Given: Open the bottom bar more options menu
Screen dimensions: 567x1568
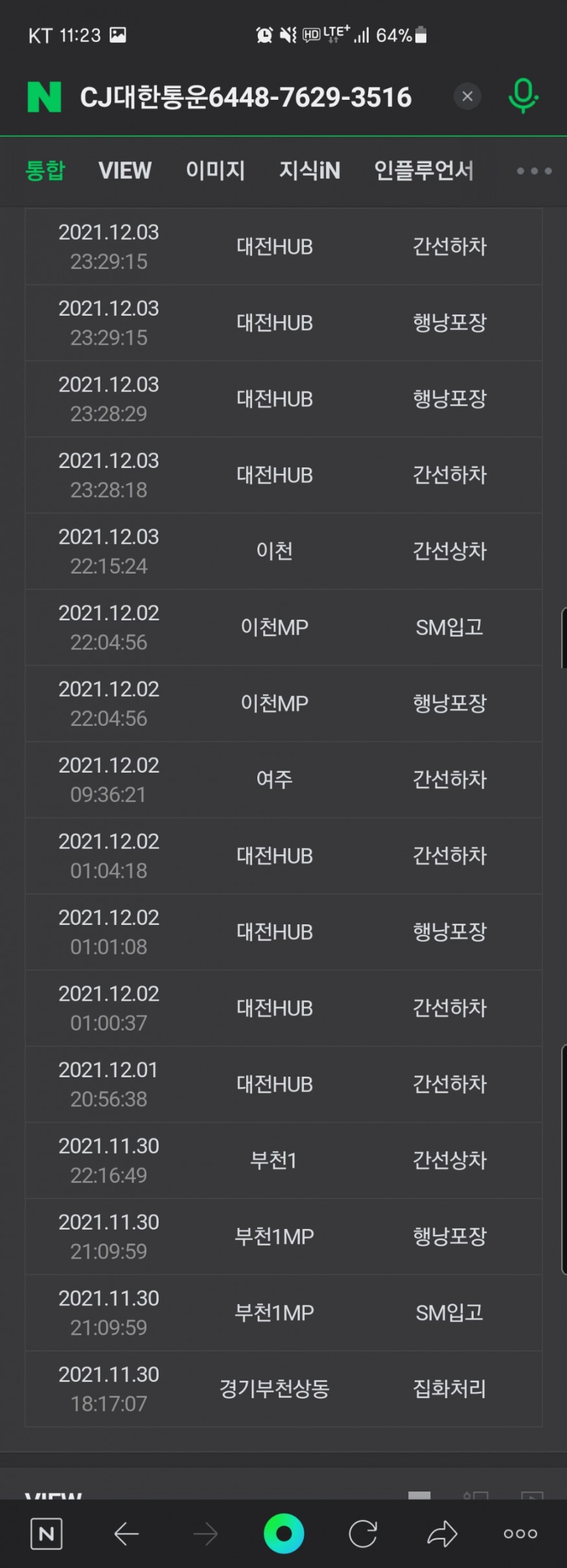Looking at the screenshot, I should point(520,1534).
